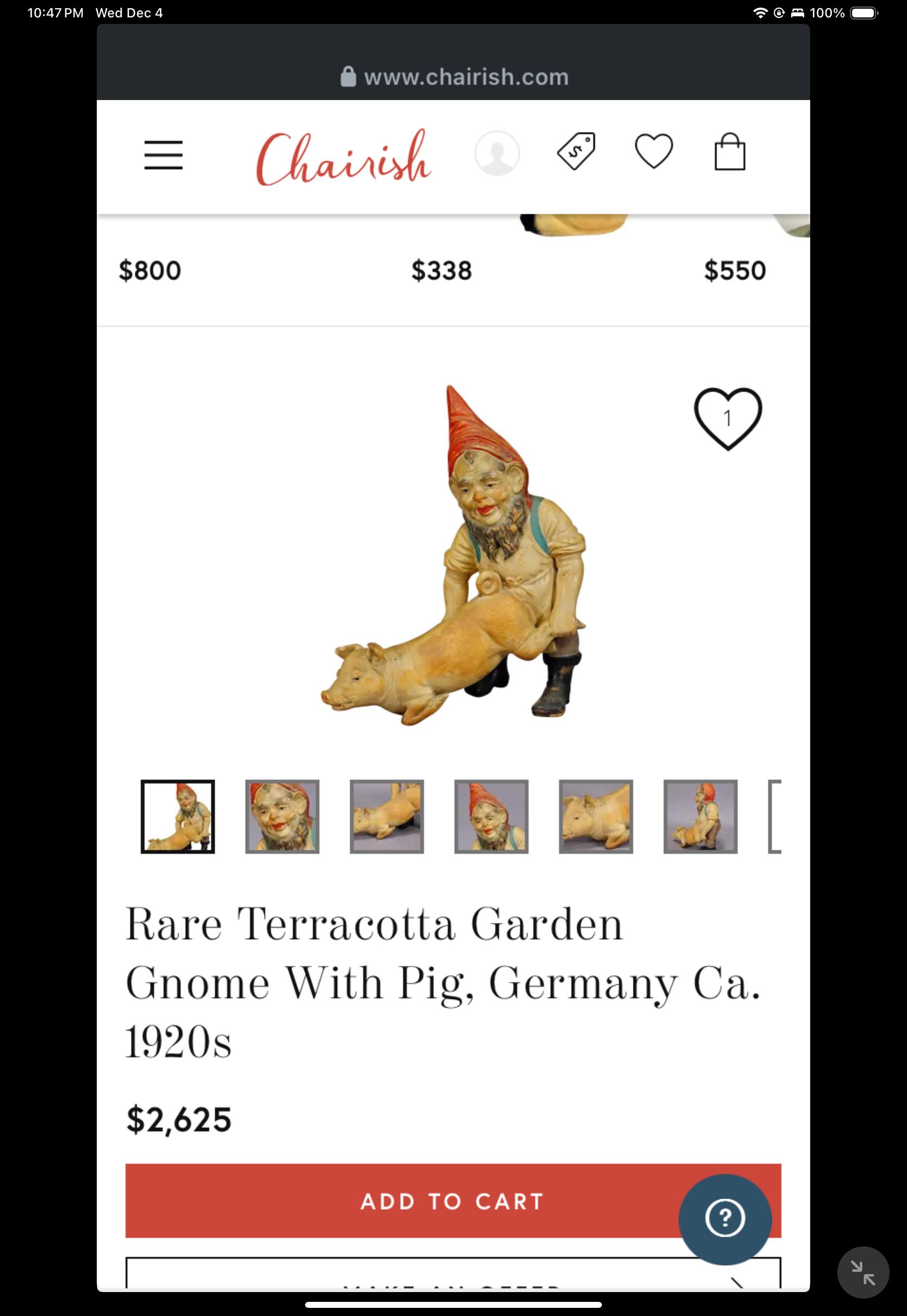This screenshot has height=1316, width=907.
Task: View saved favorites from the header heart
Action: (x=654, y=152)
